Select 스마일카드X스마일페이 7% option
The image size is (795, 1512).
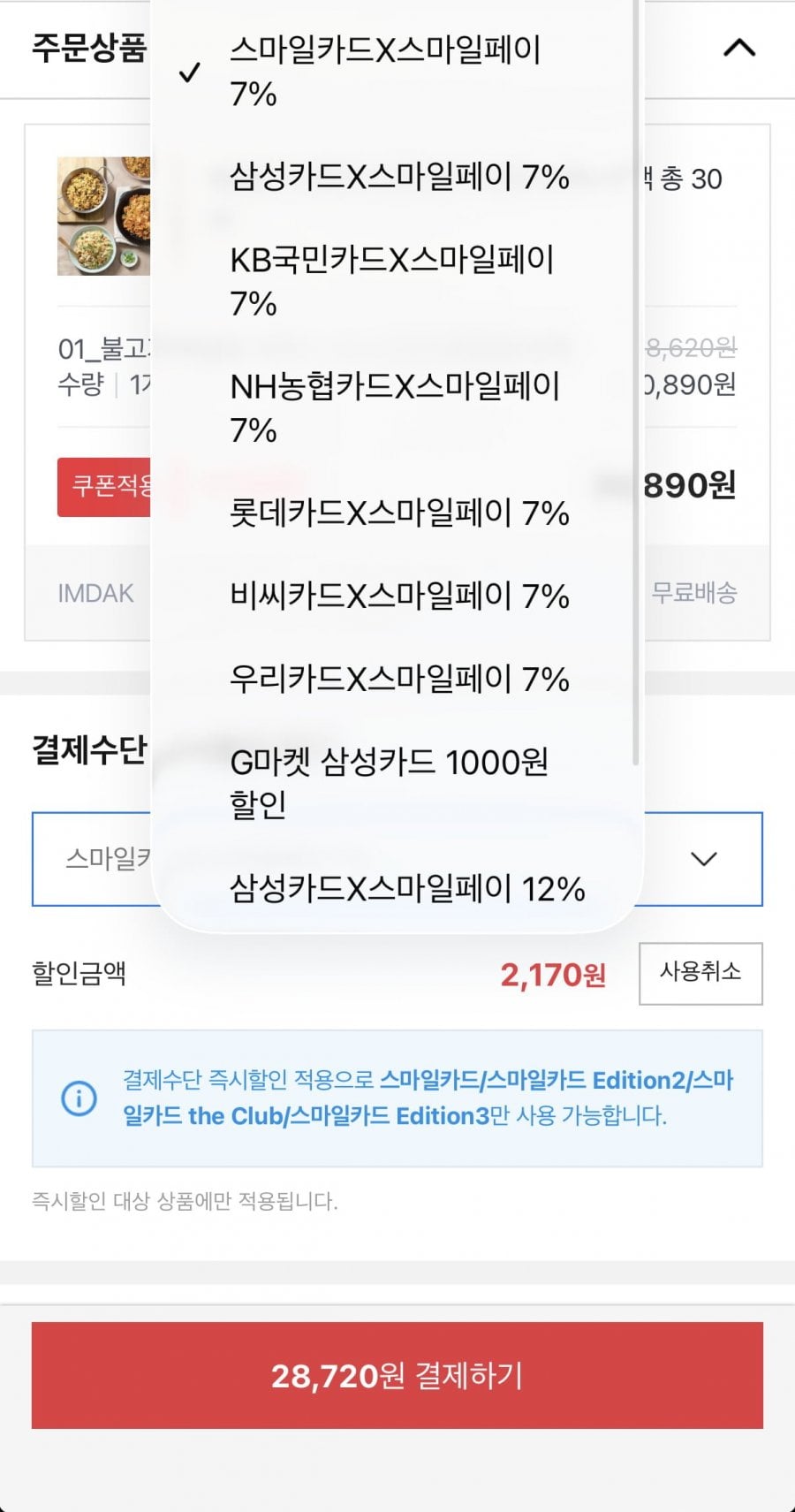[394, 72]
